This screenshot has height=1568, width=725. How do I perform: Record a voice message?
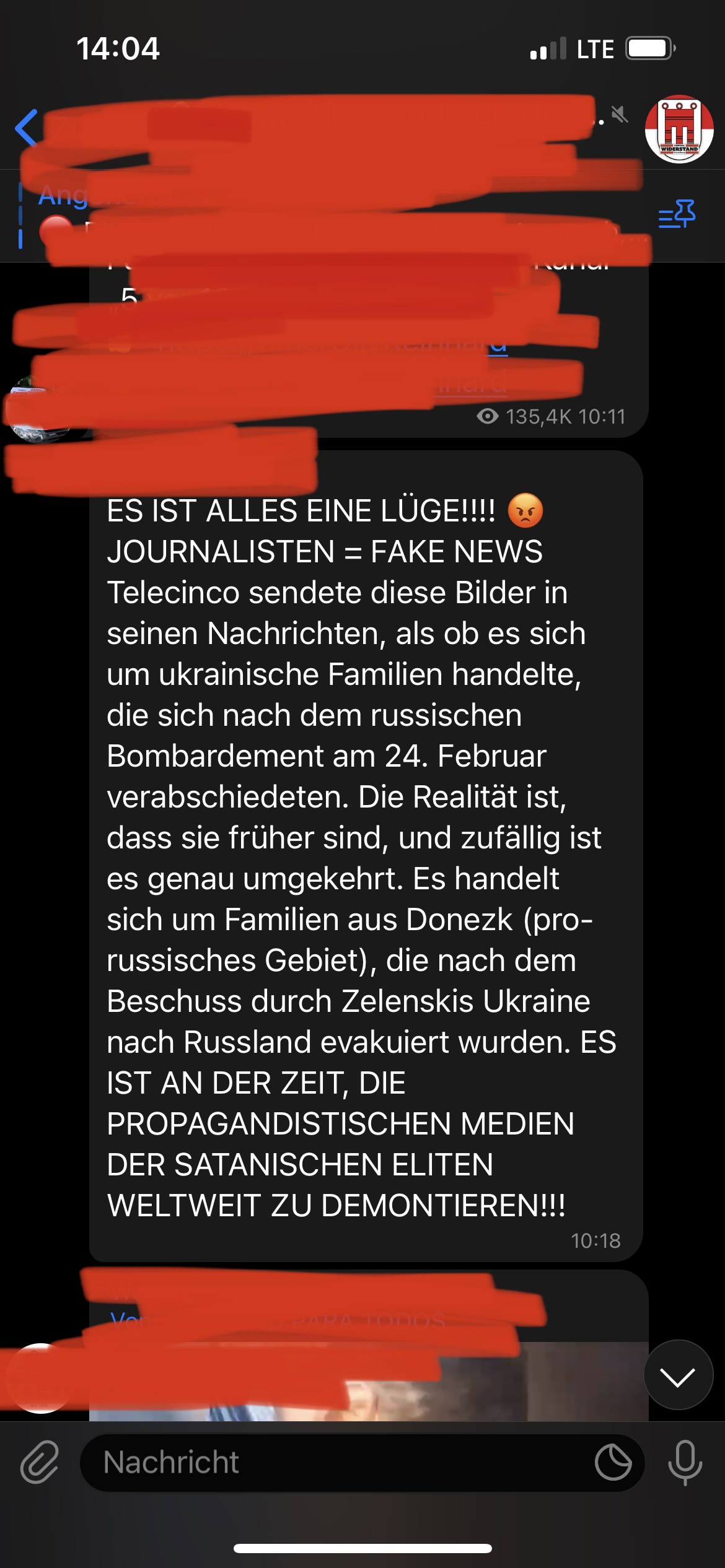point(685,1463)
